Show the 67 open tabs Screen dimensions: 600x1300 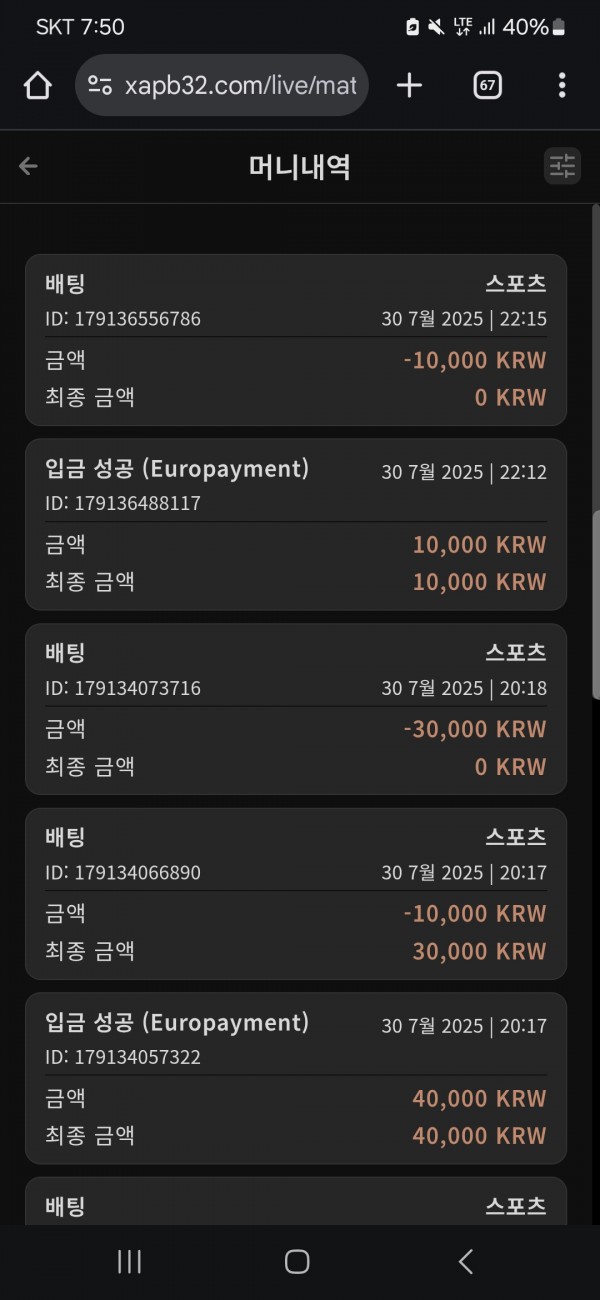point(487,85)
